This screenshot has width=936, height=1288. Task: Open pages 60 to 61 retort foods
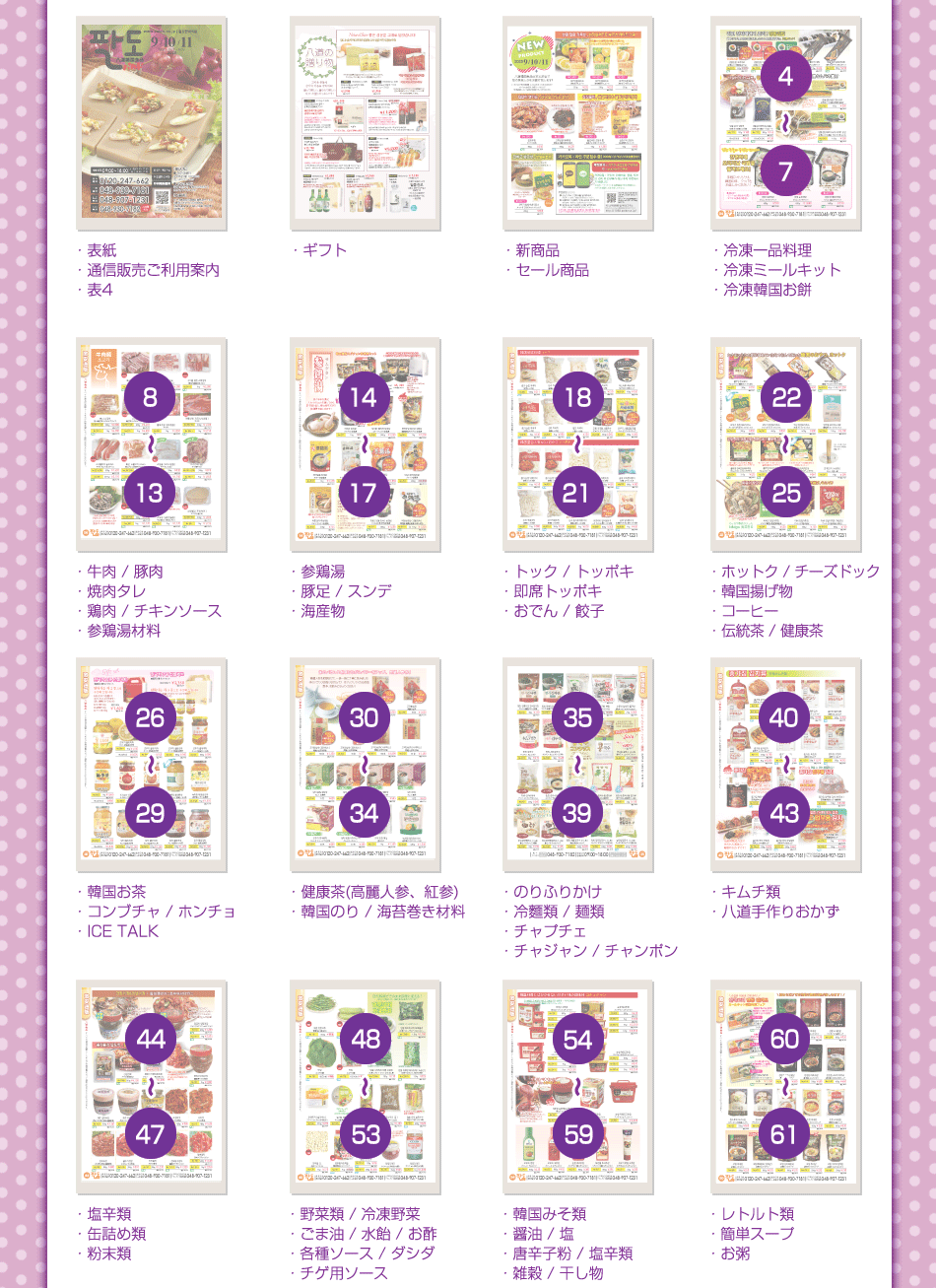point(785,1086)
